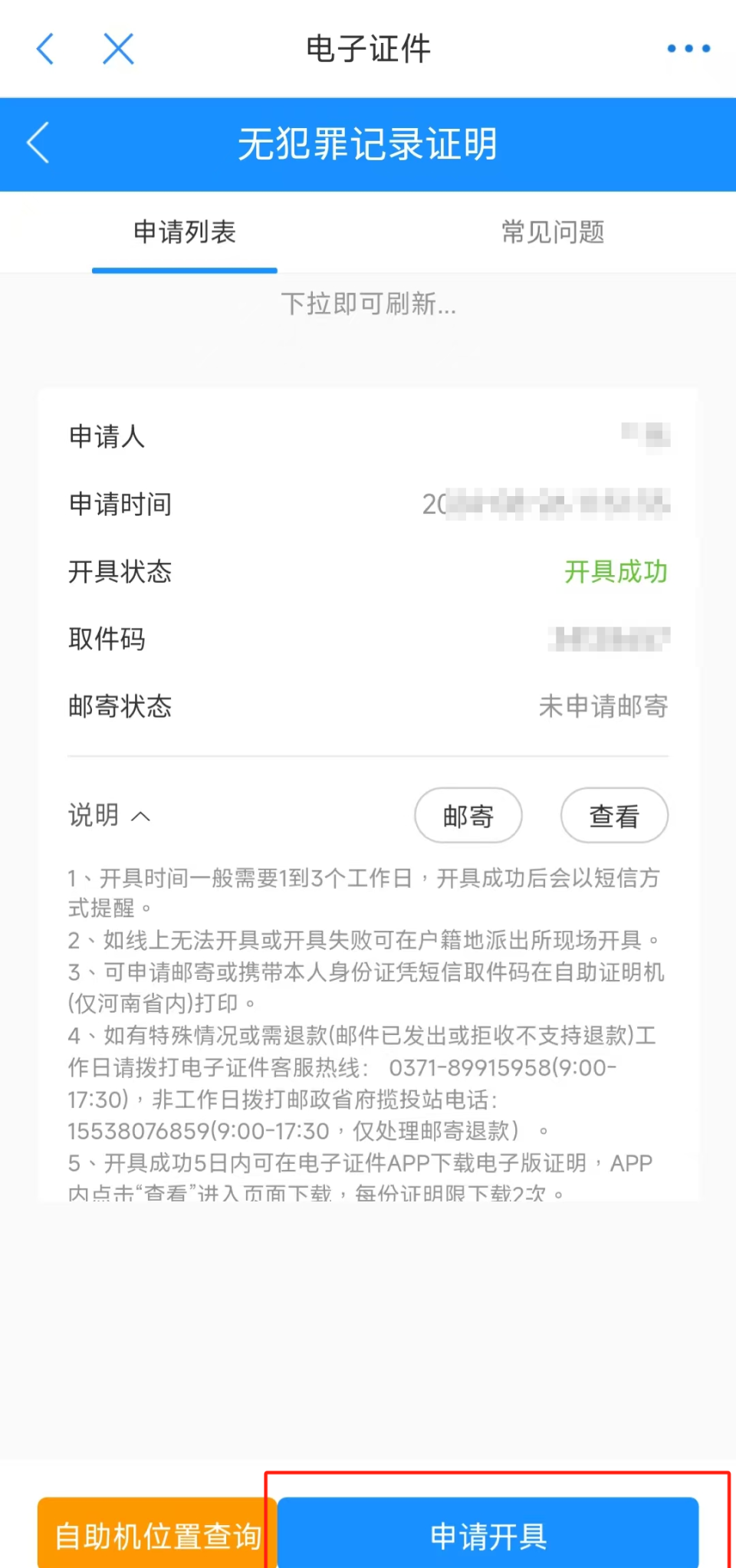Click the 电子证件 page title
Screen dimensions: 736x1568
[x=368, y=49]
